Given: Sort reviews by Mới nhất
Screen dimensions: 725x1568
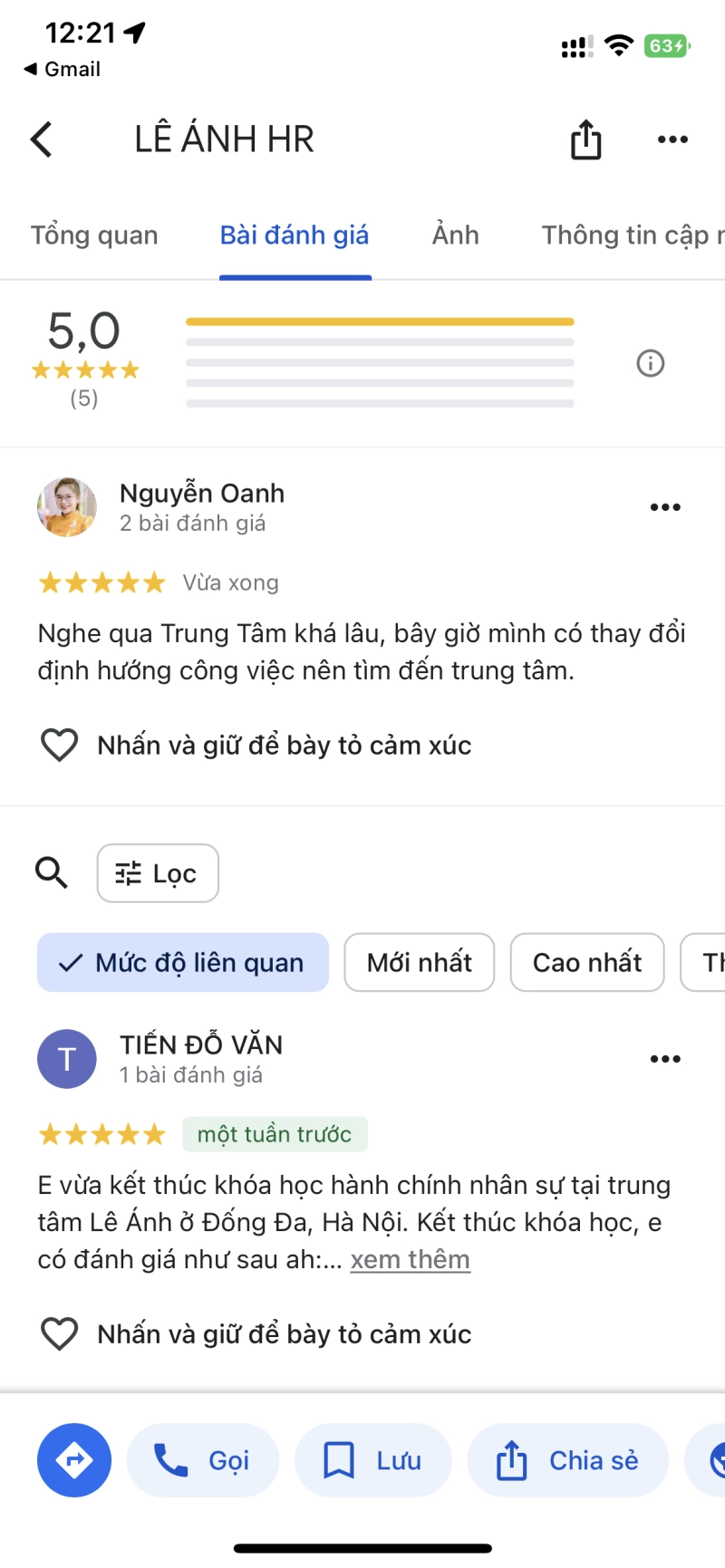Looking at the screenshot, I should pos(419,962).
